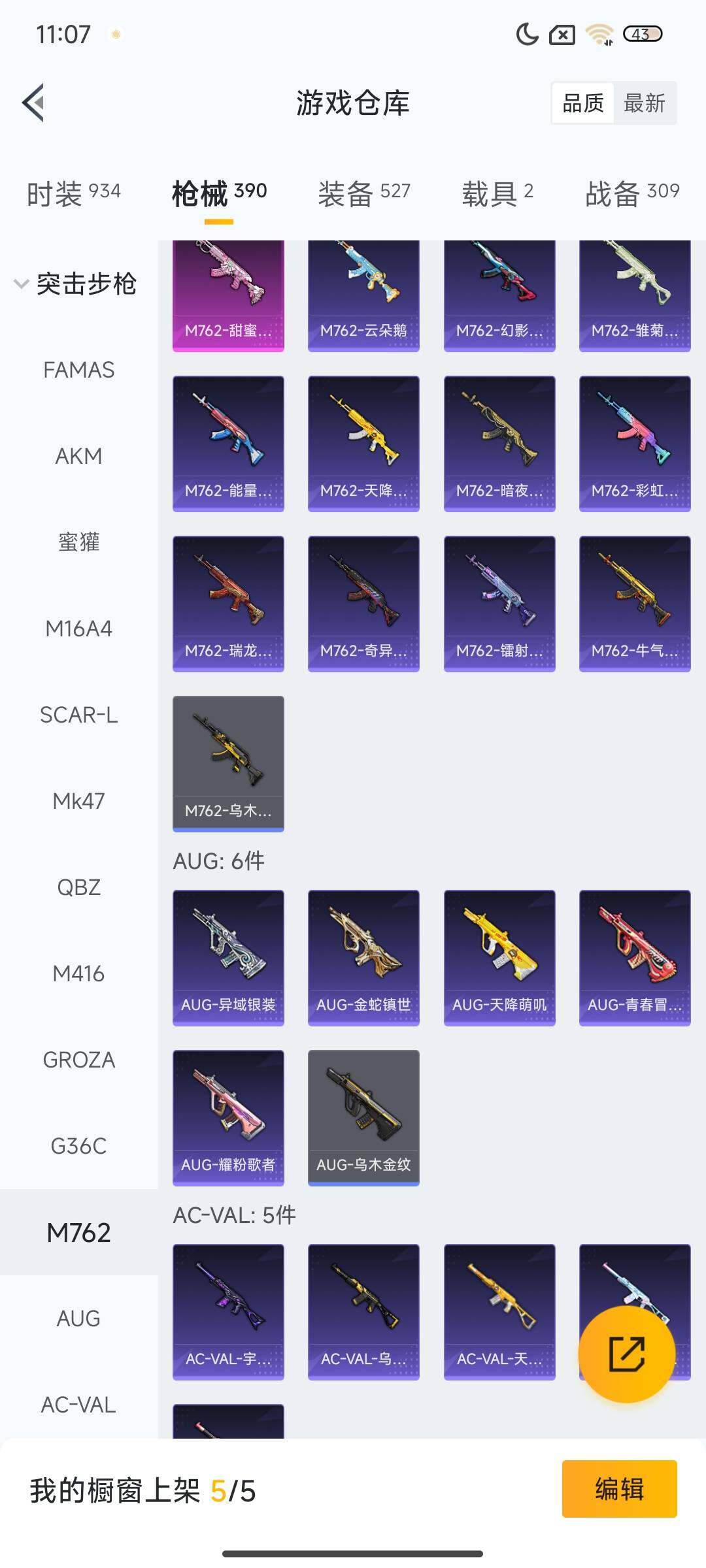Screen dimensions: 706x1568
Task: Go back from 游戏仓库
Action: tap(34, 103)
